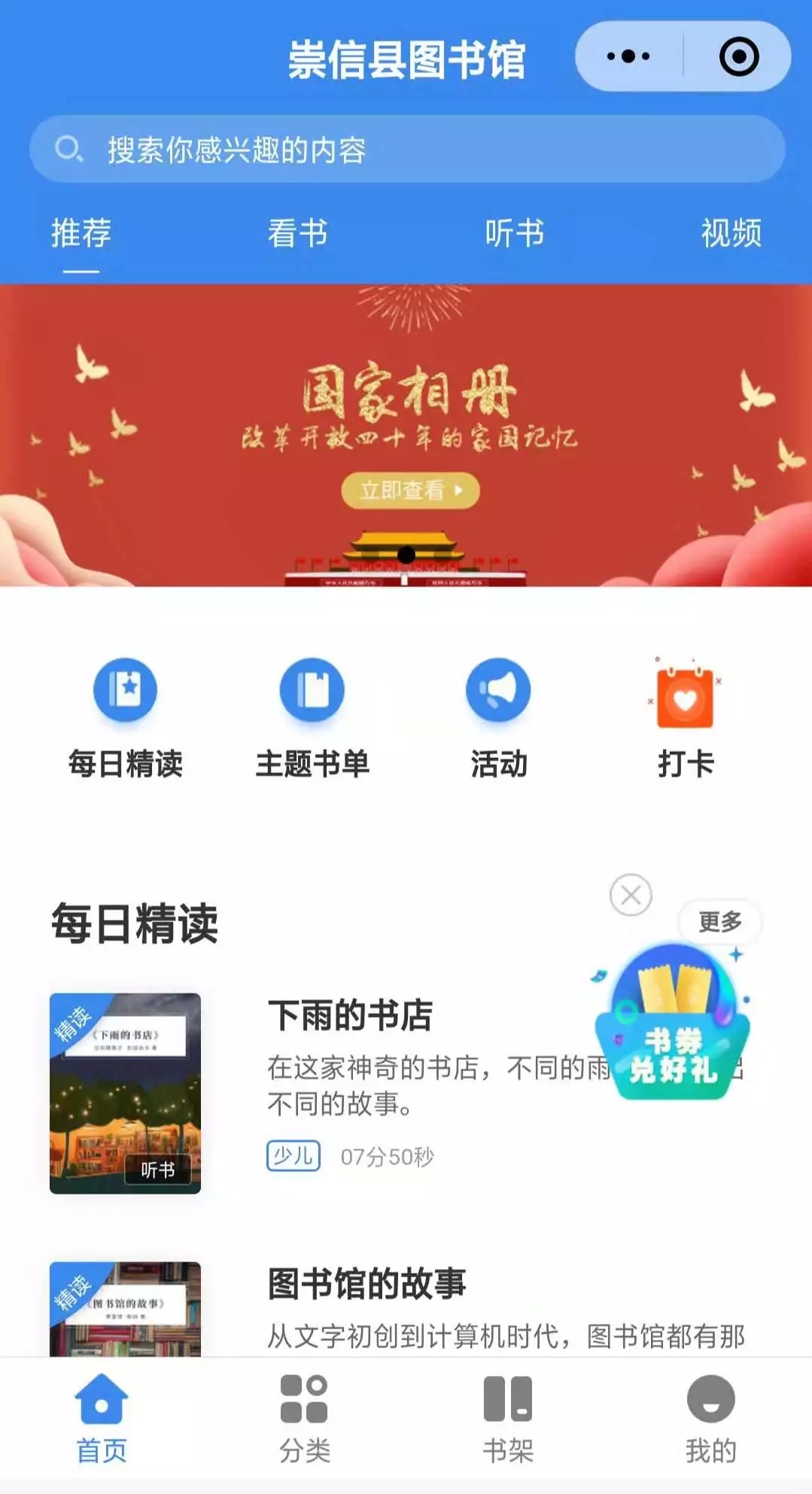Switch to the 听书 tab
812x1494 pixels.
514,233
